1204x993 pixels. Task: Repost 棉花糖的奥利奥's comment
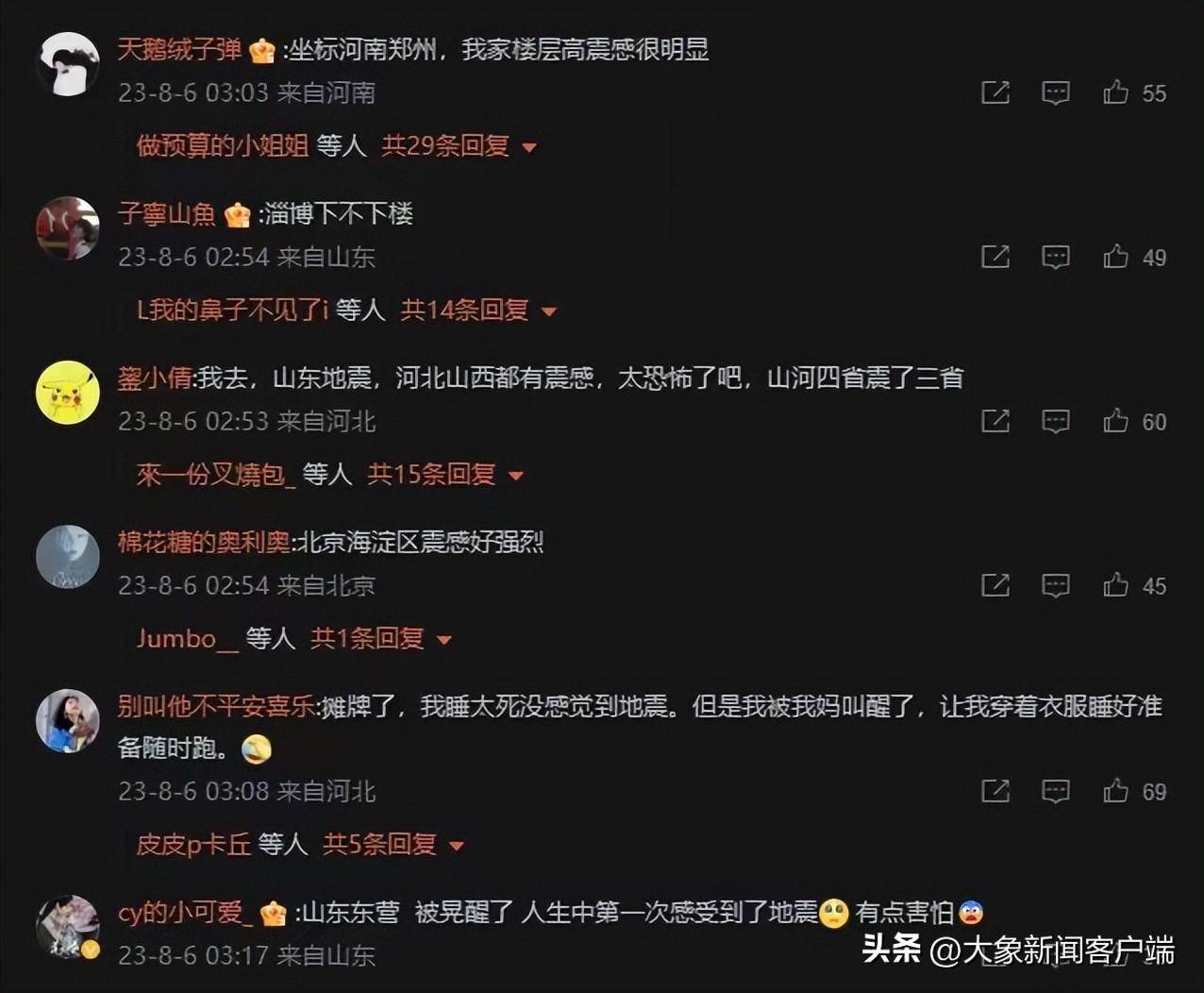(995, 585)
